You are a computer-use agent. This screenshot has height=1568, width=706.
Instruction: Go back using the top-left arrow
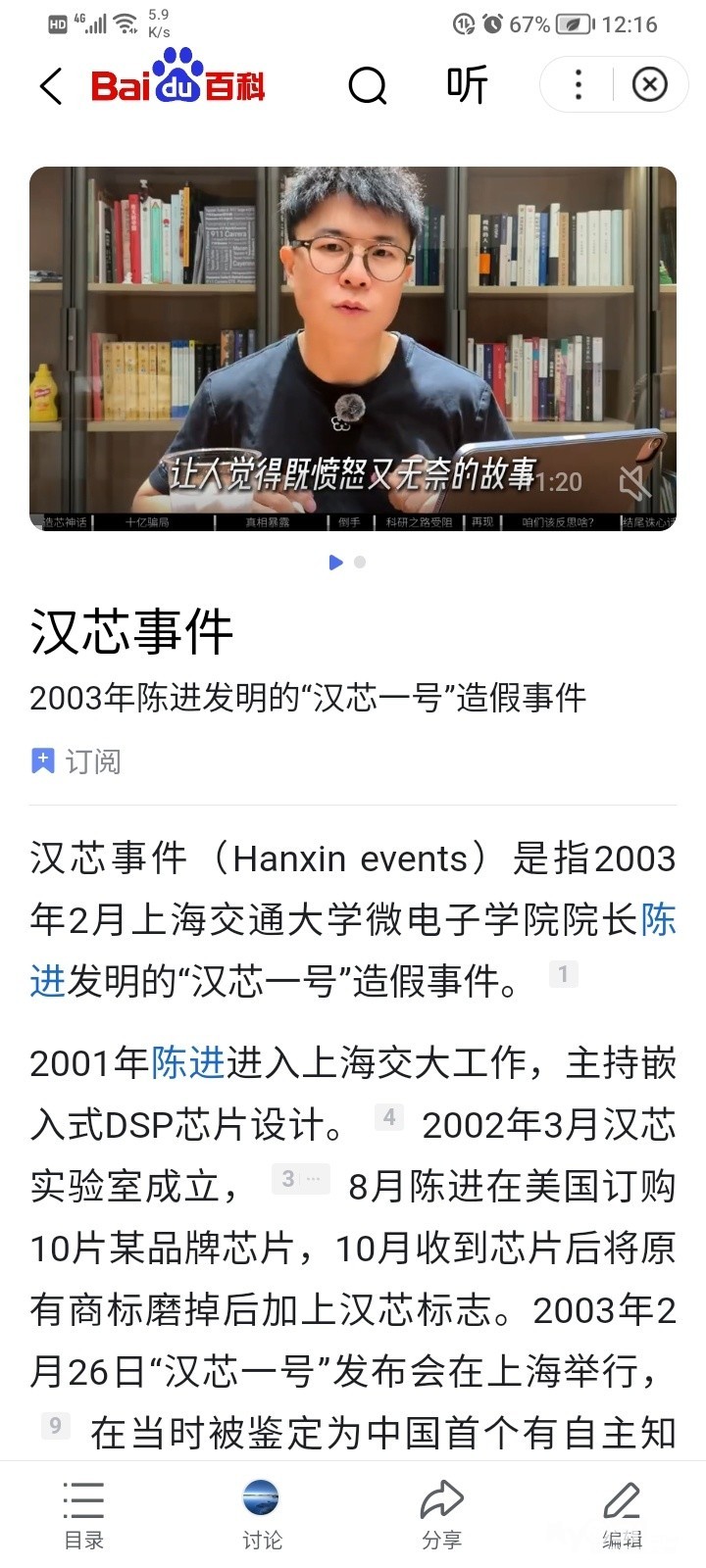(51, 86)
